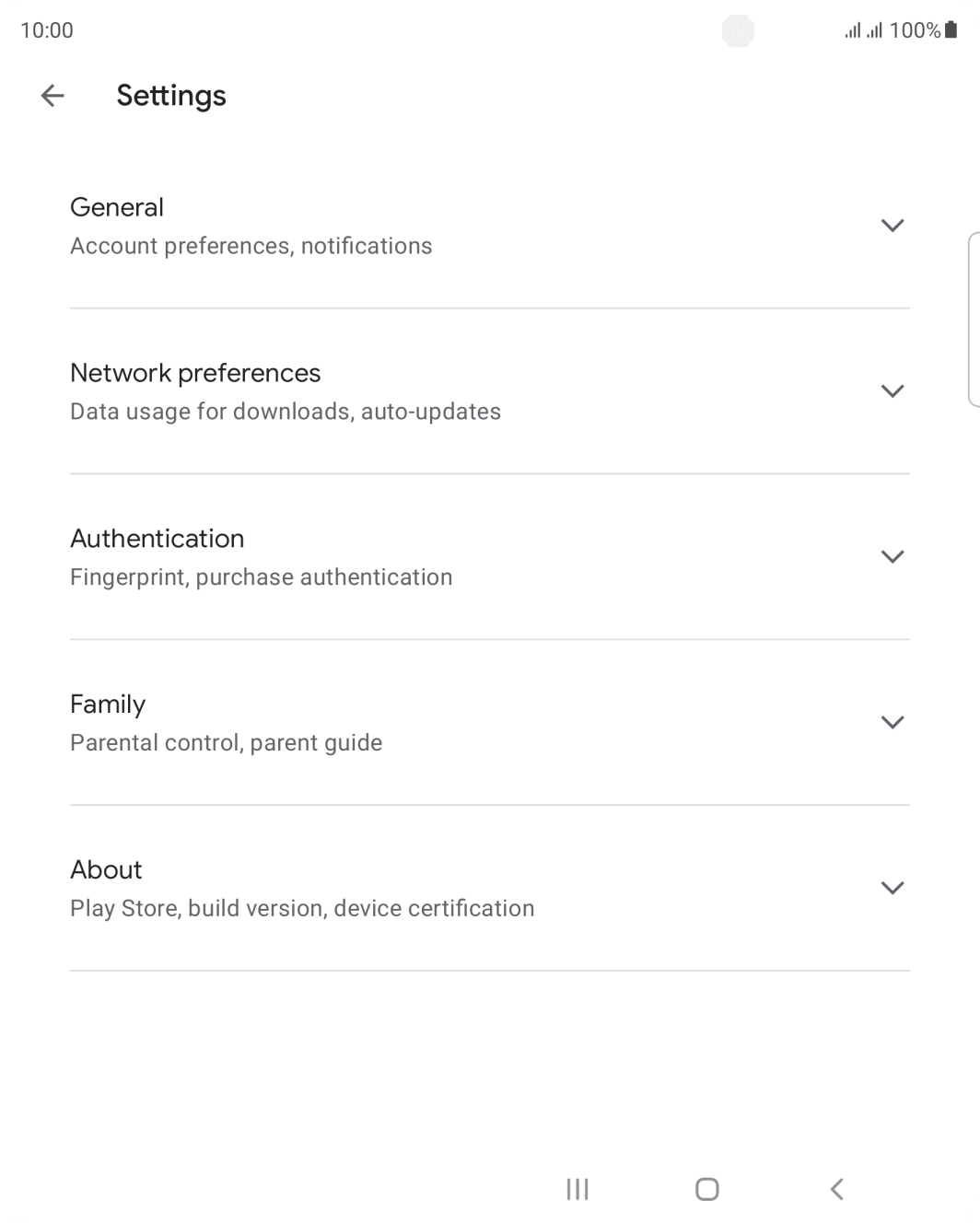Tap the Back navigation button
The height and width of the screenshot is (1223, 980).
836,1189
